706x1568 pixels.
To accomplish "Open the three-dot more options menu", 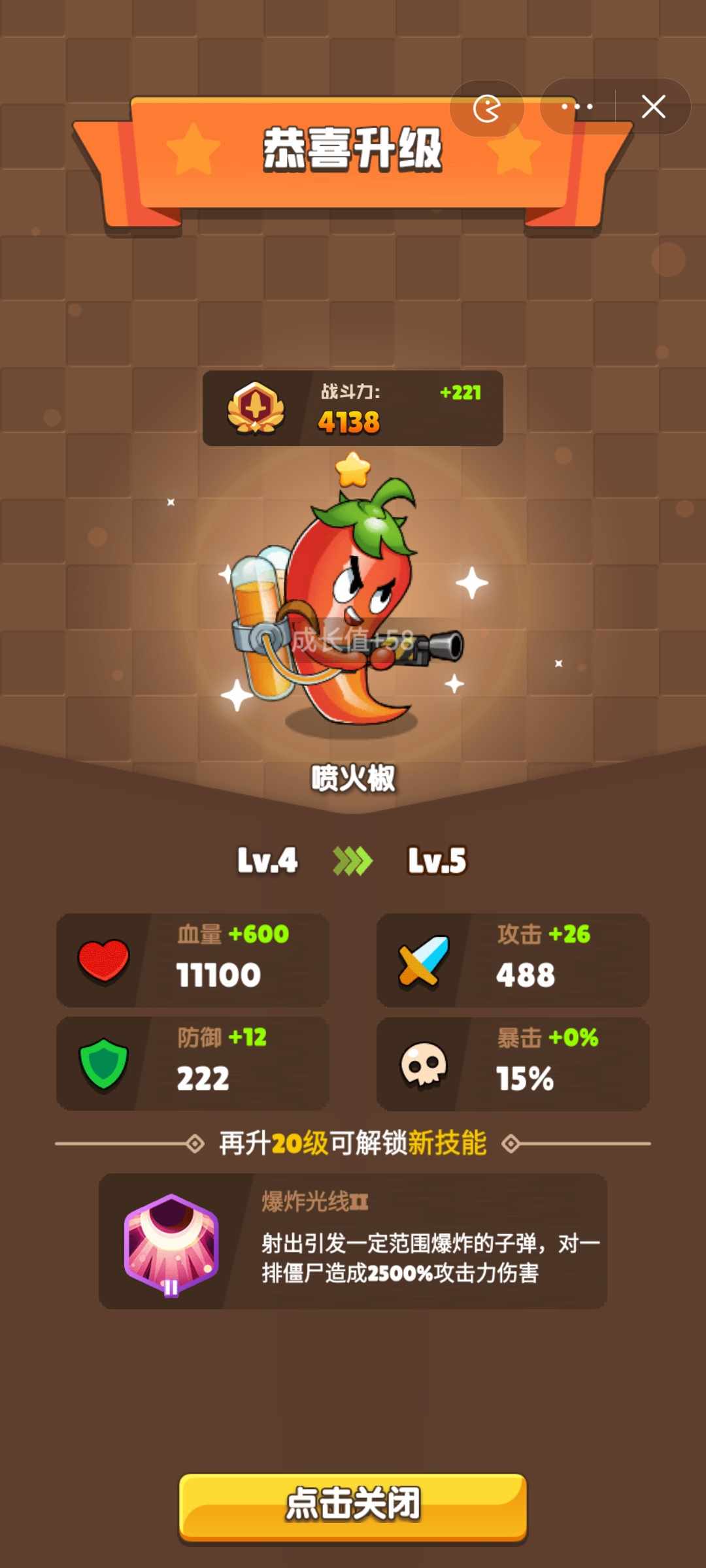I will (x=578, y=106).
